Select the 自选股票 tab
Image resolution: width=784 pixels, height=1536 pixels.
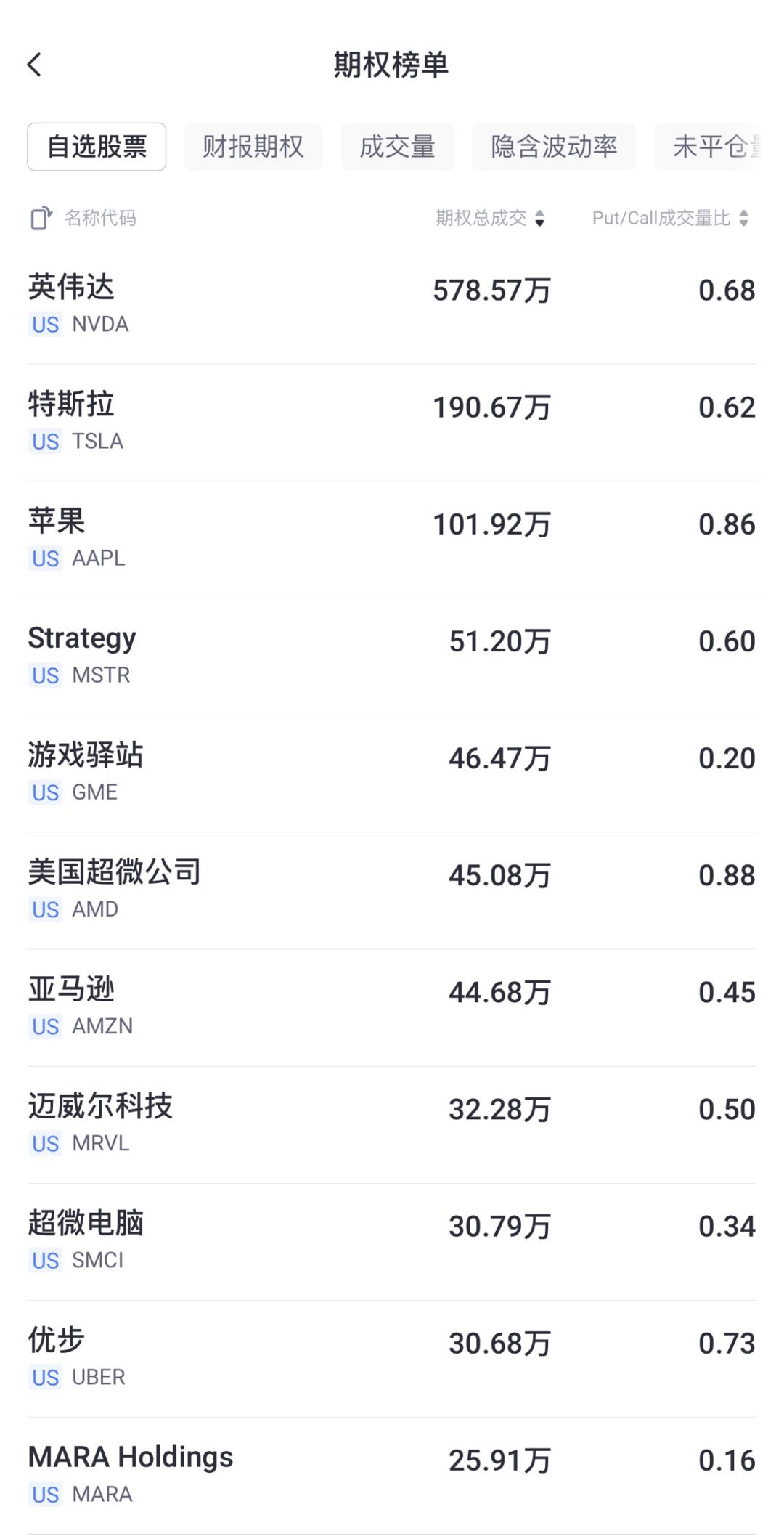coord(97,147)
